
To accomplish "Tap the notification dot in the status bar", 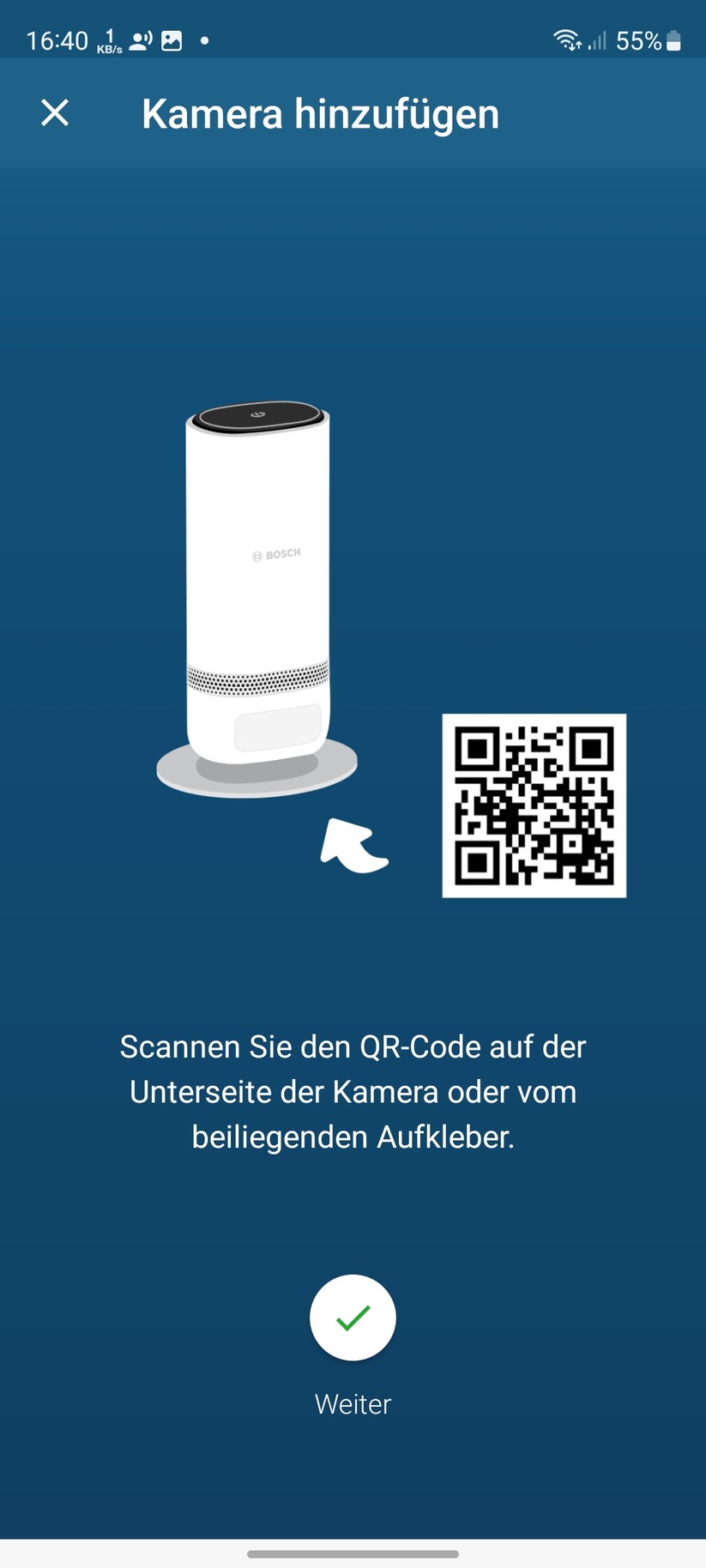I will pos(204,39).
